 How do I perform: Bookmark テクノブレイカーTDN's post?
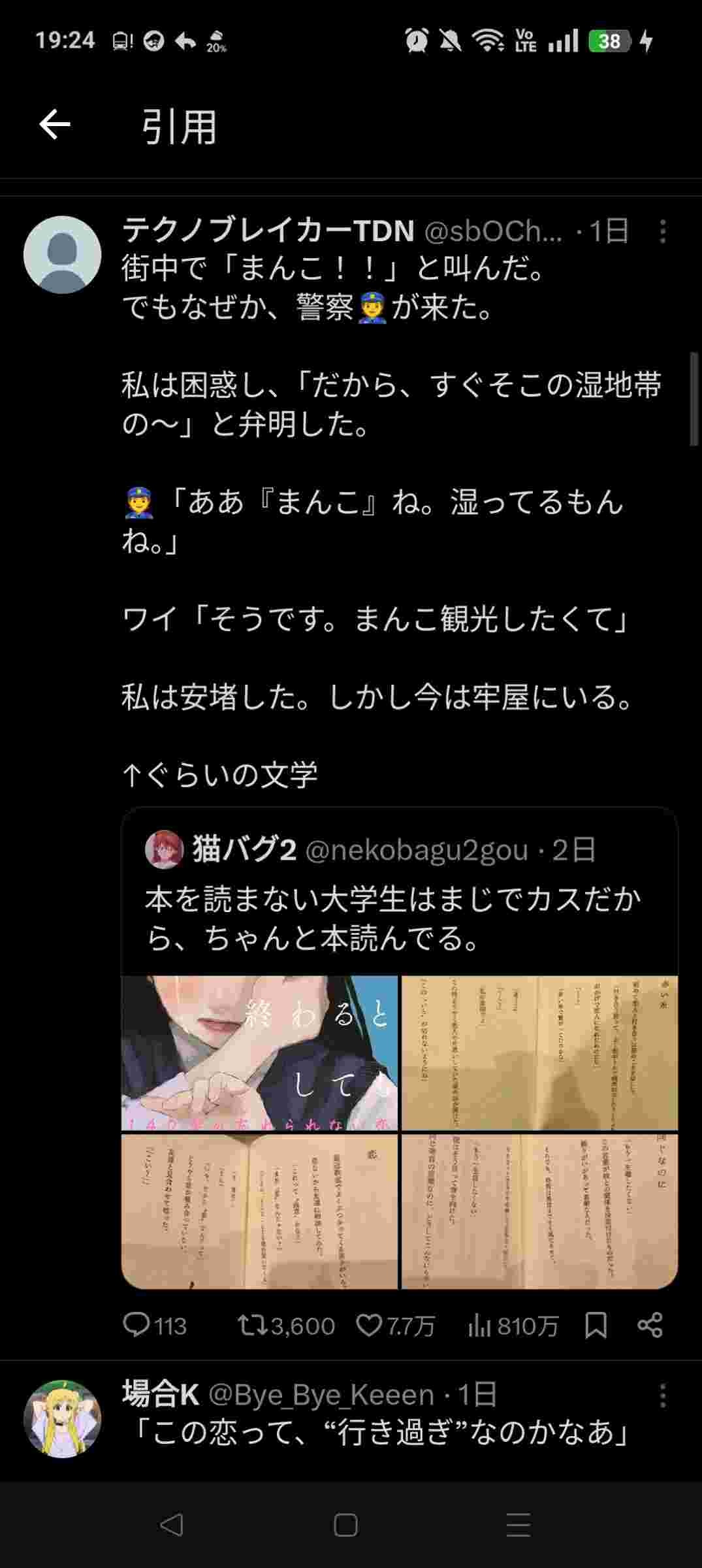596,1326
